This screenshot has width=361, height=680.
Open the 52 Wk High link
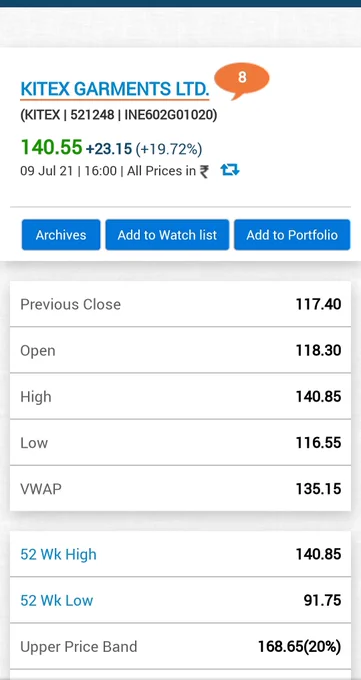(58, 554)
